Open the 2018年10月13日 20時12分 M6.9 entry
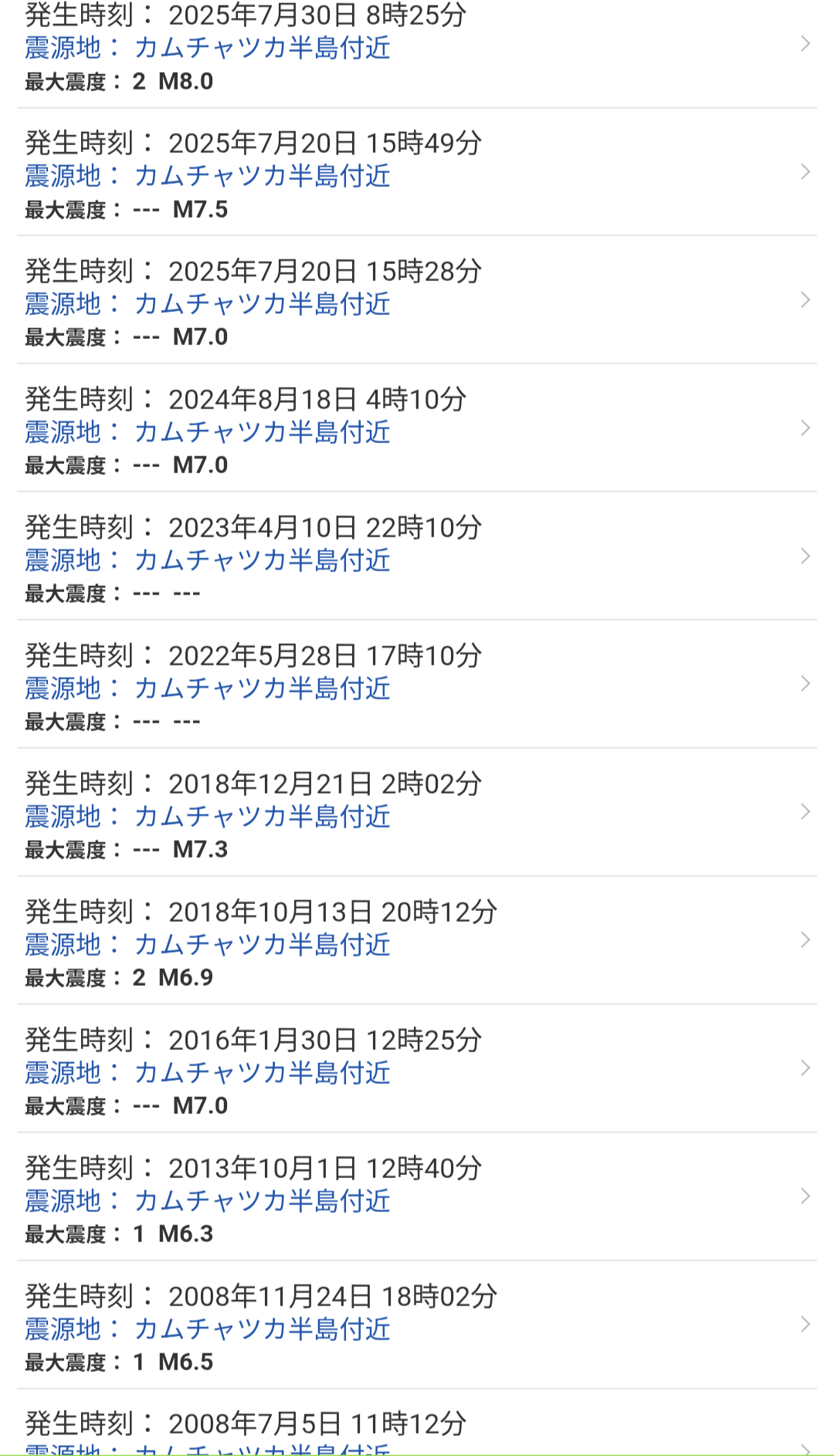 pos(417,941)
